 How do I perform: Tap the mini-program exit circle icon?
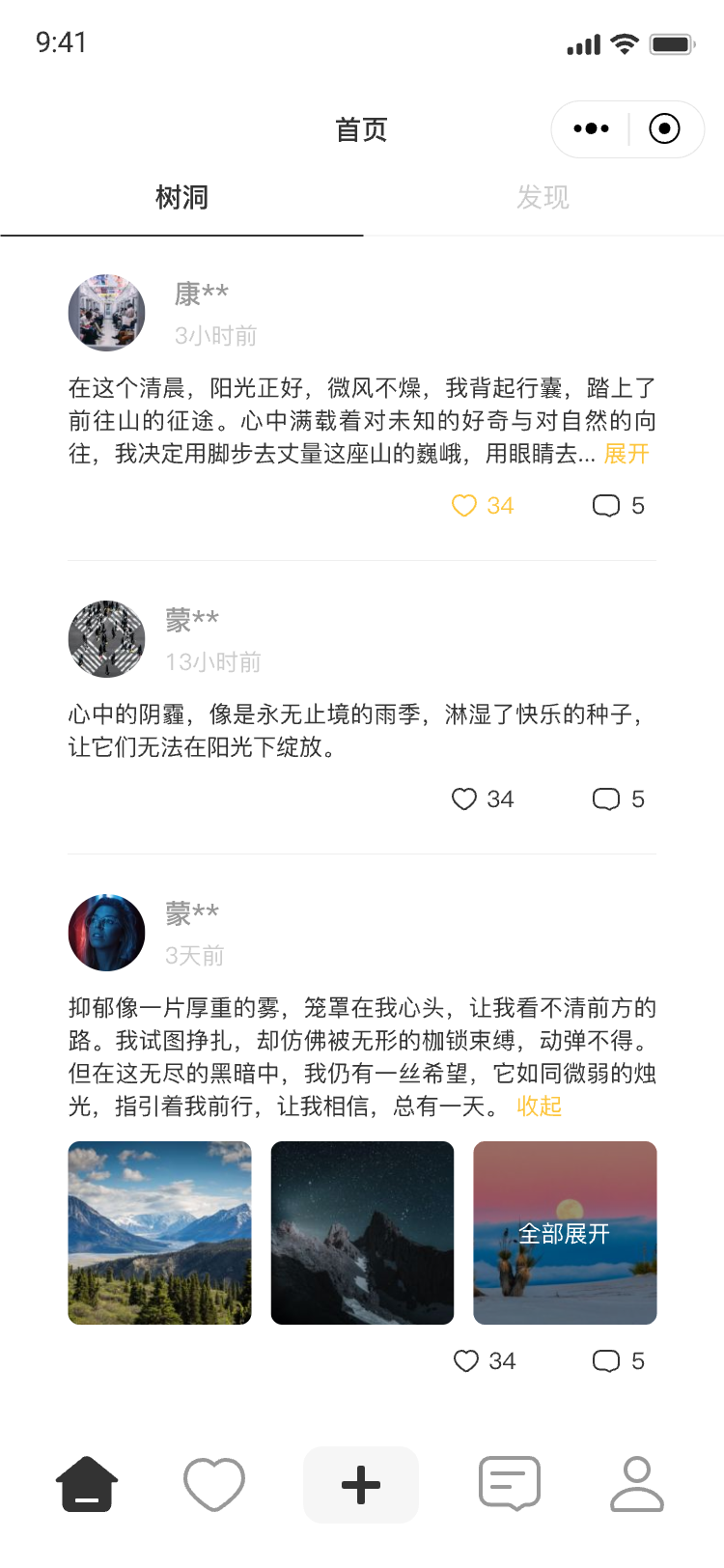[665, 127]
